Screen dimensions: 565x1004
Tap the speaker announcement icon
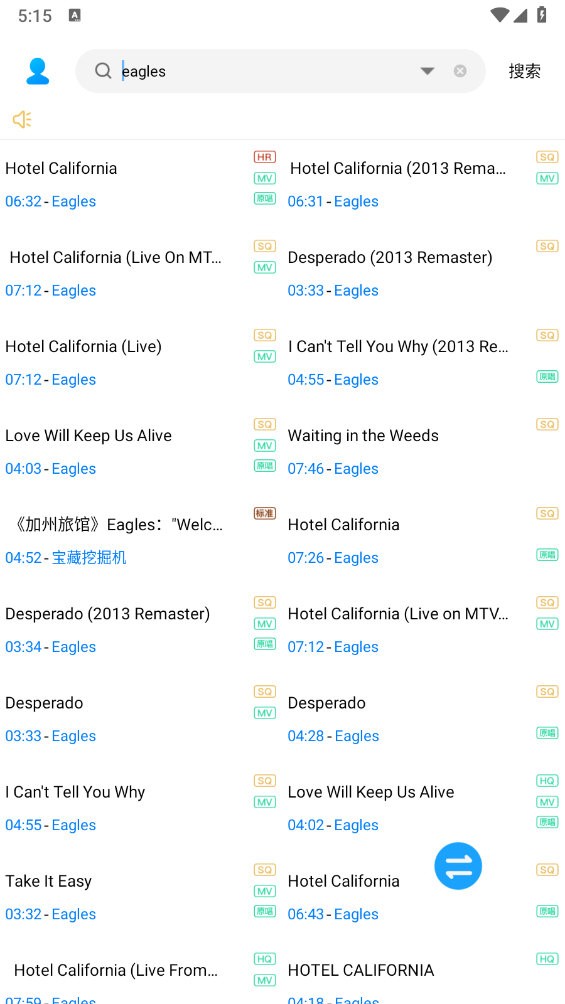(x=22, y=119)
